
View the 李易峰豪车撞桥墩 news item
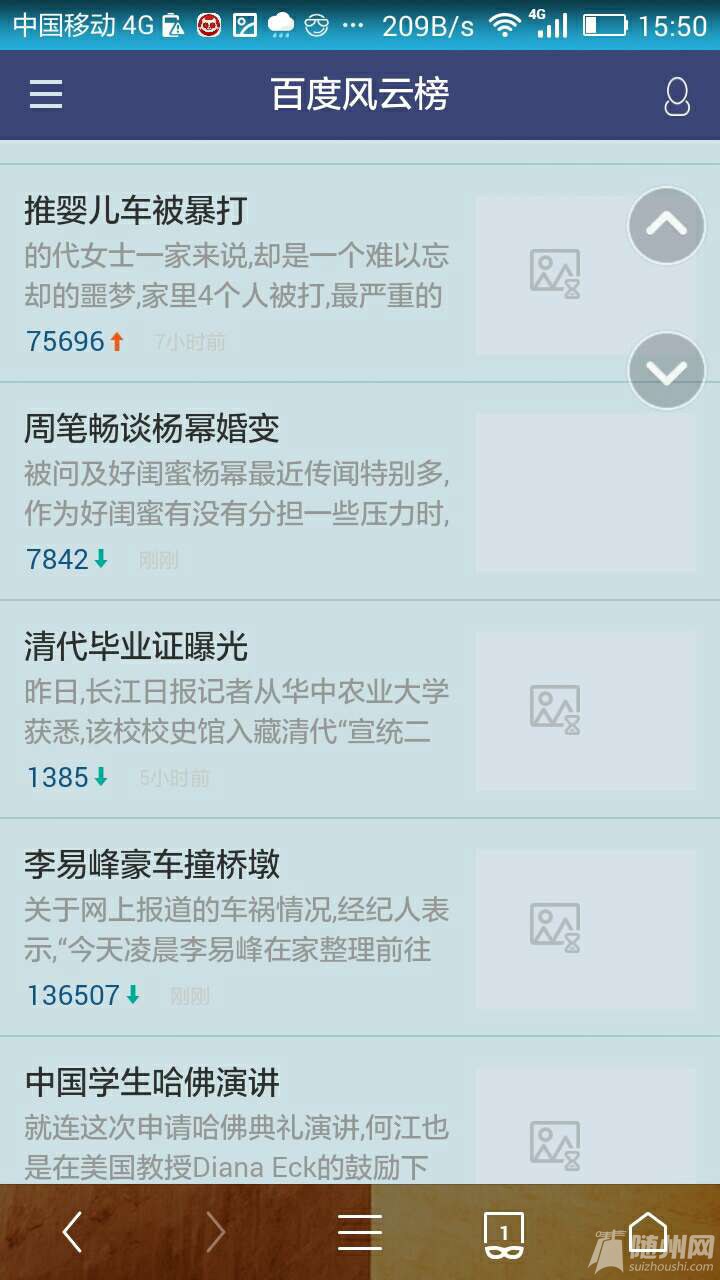click(x=152, y=865)
